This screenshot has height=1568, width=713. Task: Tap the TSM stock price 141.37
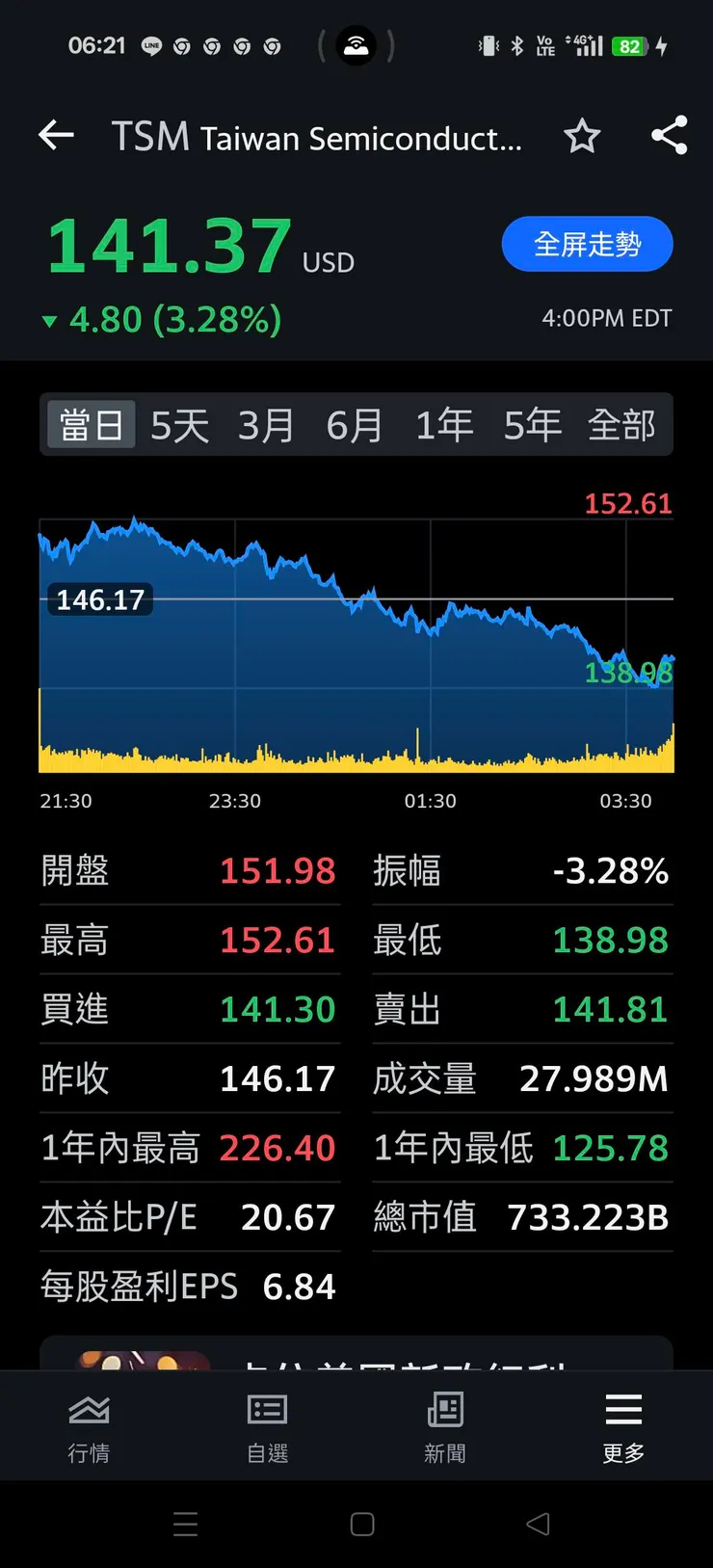click(170, 246)
